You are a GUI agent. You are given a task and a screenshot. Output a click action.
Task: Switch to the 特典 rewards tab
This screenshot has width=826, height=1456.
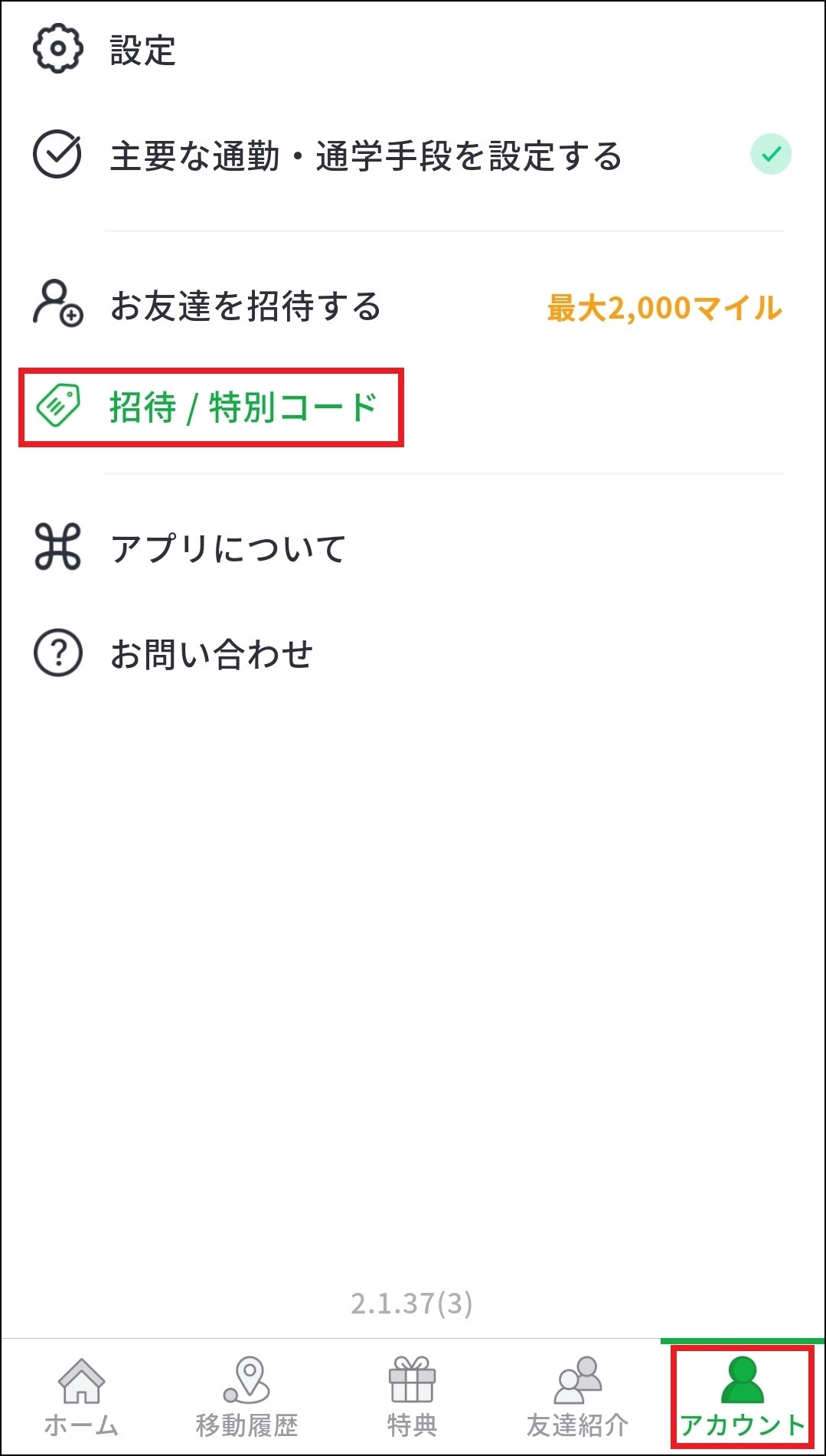tap(412, 1395)
